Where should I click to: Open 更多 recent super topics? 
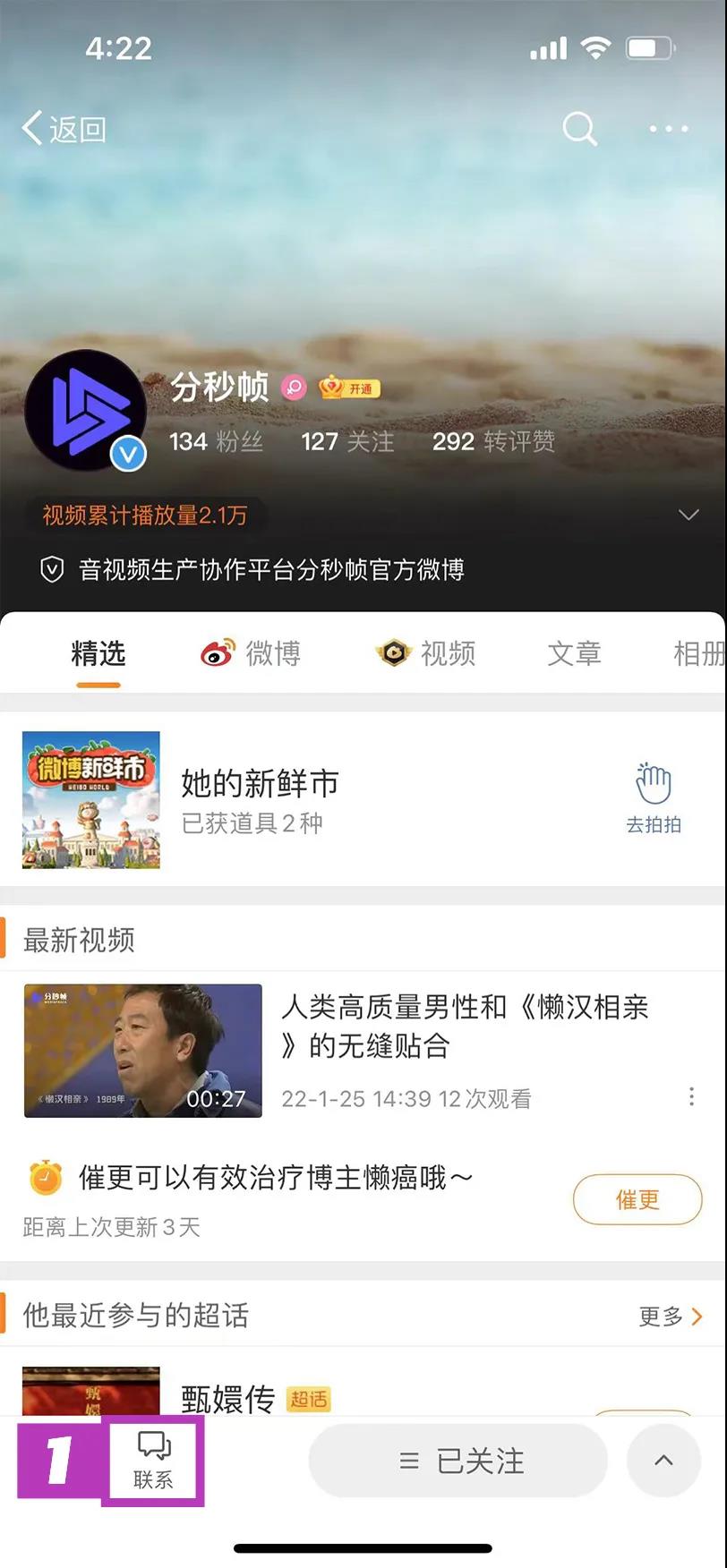coord(670,1316)
